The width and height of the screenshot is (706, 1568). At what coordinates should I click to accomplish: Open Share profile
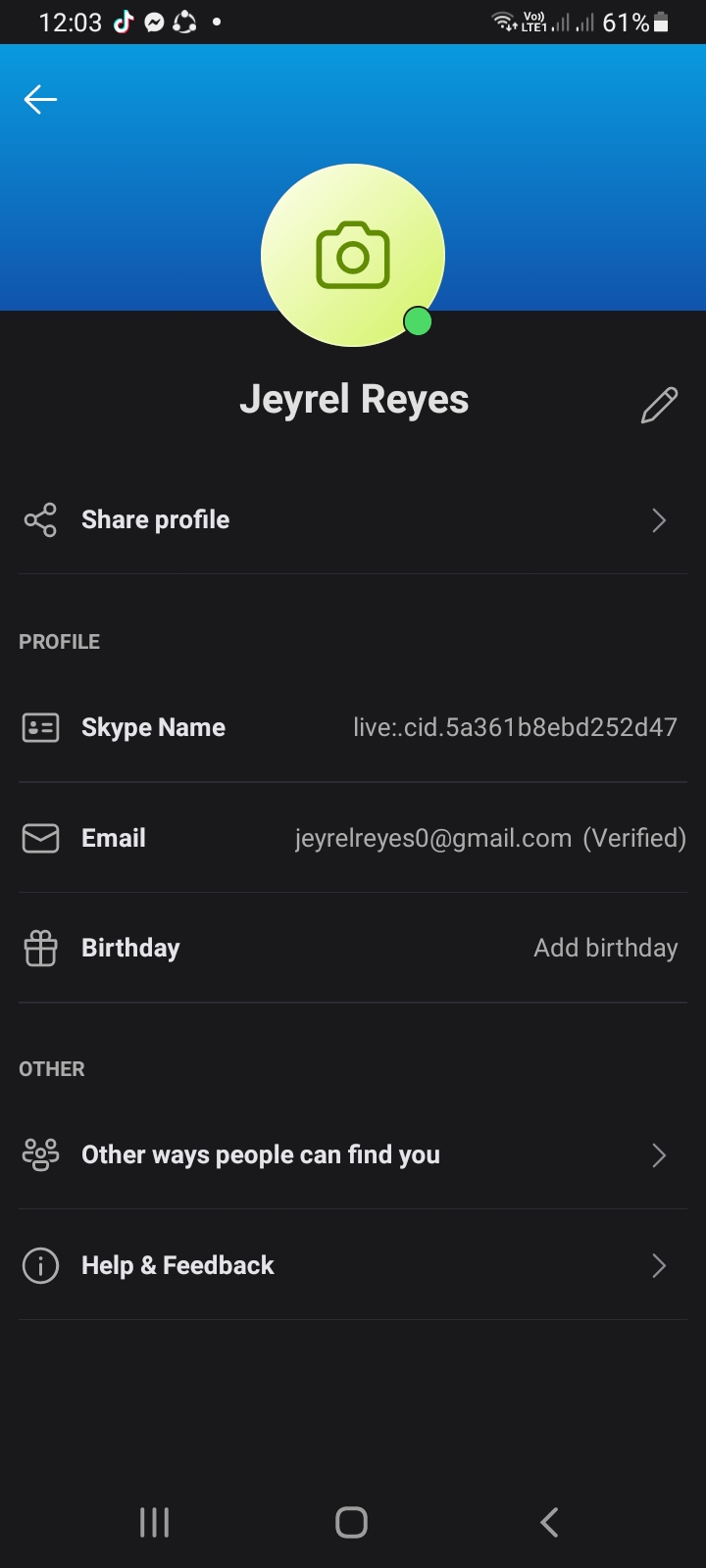pos(353,519)
